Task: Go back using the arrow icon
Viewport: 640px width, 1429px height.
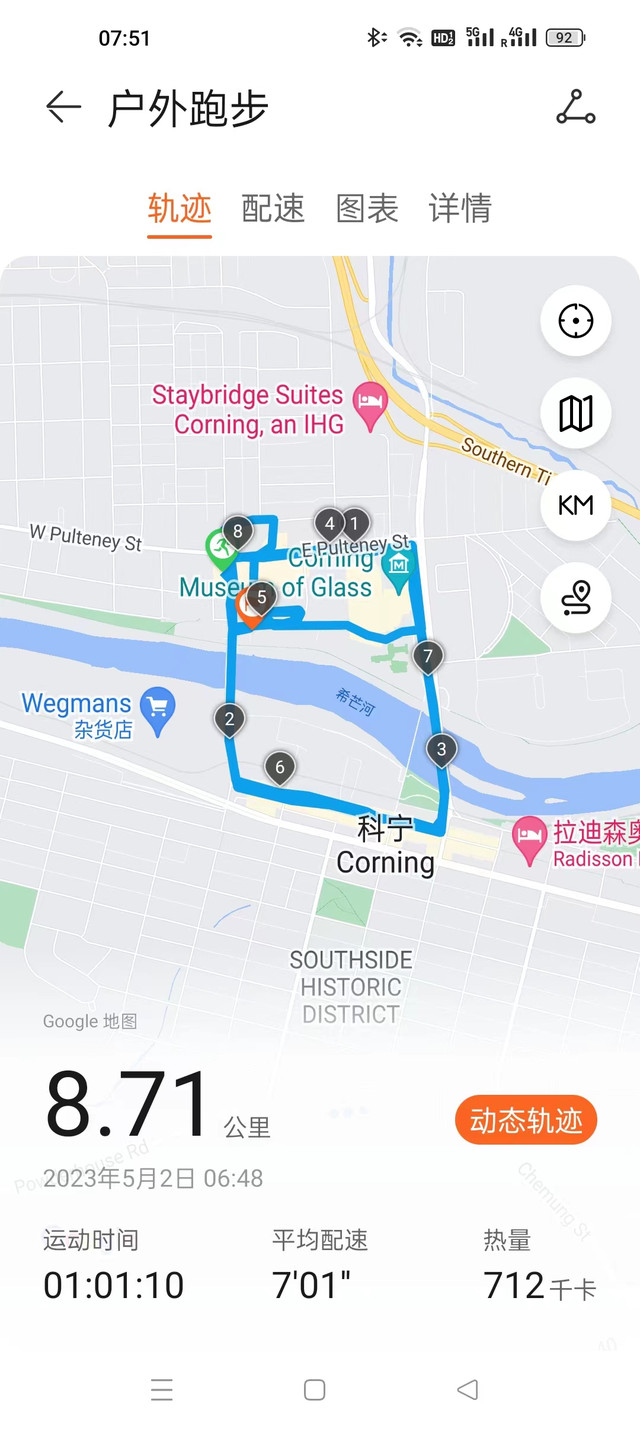Action: coord(63,108)
